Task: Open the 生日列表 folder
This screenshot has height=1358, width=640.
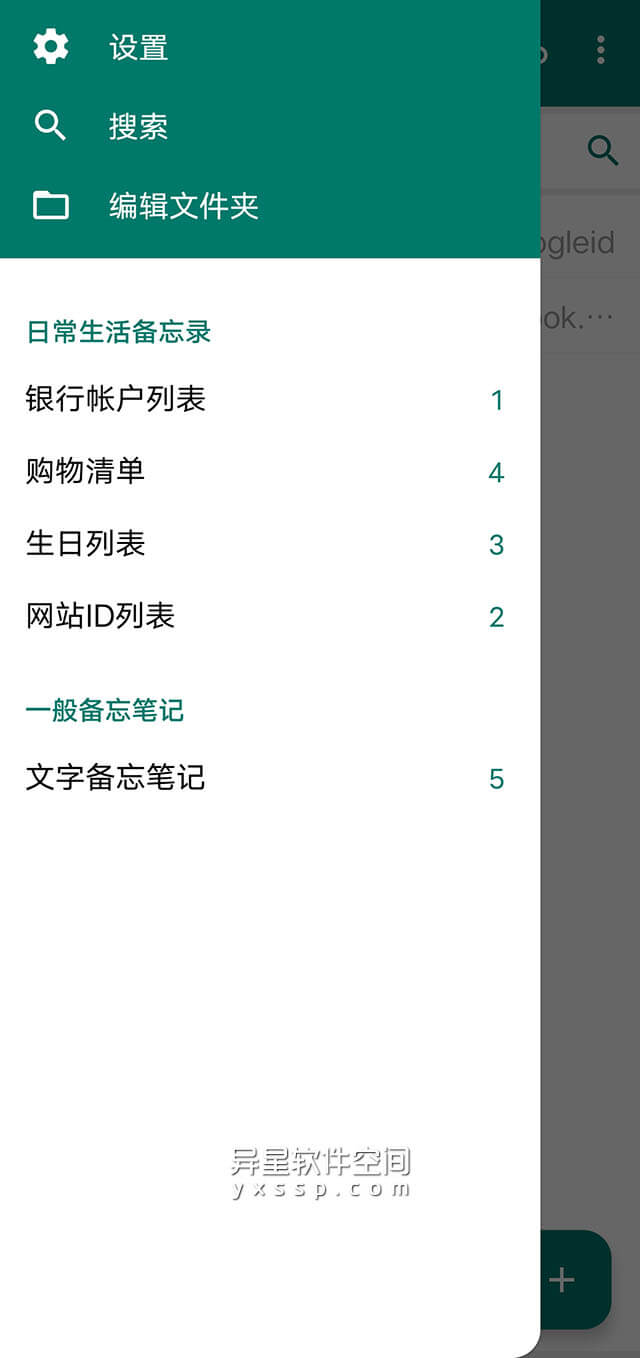Action: pyautogui.click(x=86, y=543)
